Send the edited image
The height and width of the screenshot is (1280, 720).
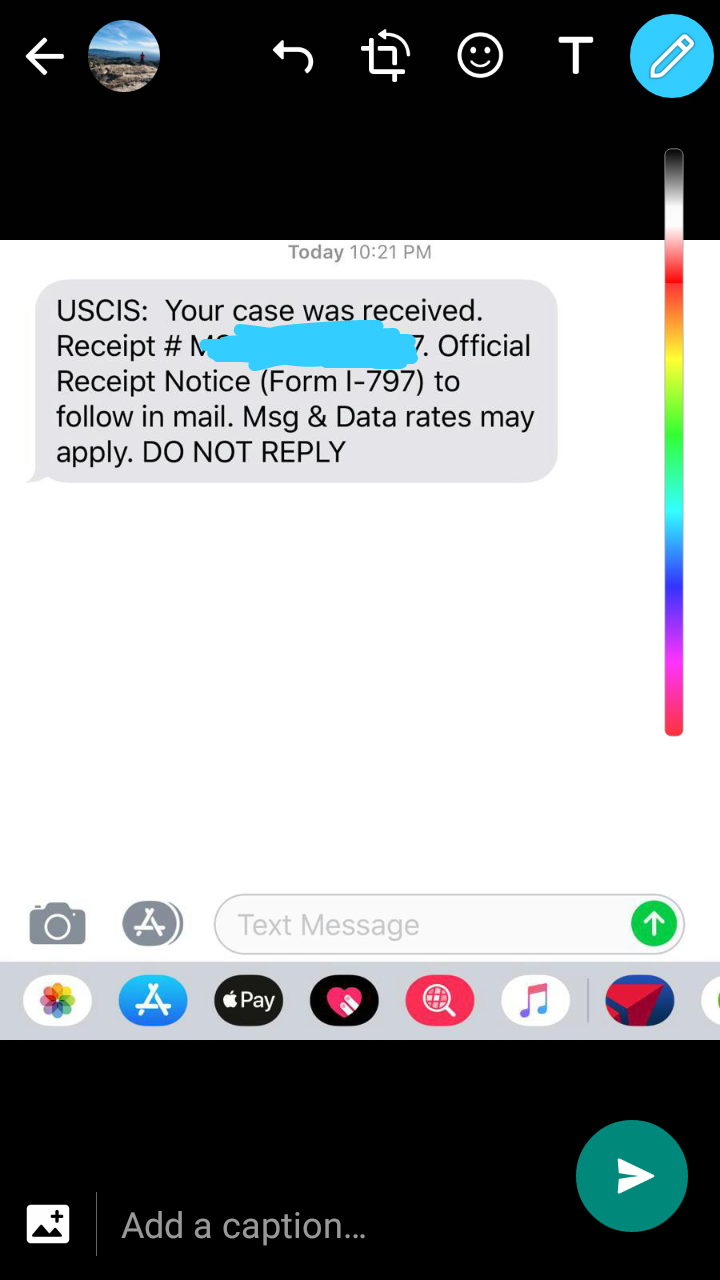[x=632, y=1176]
